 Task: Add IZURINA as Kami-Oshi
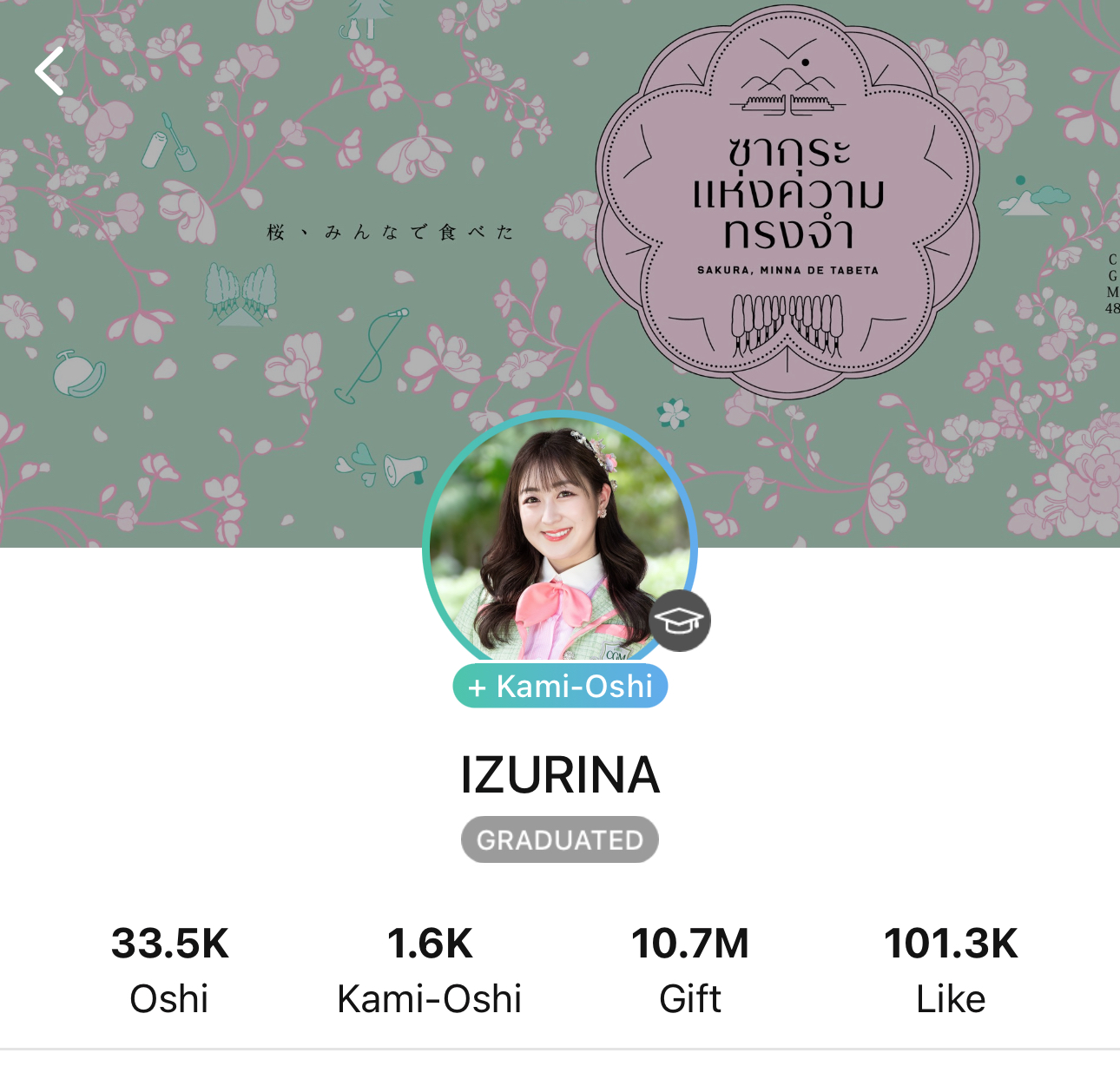(560, 687)
